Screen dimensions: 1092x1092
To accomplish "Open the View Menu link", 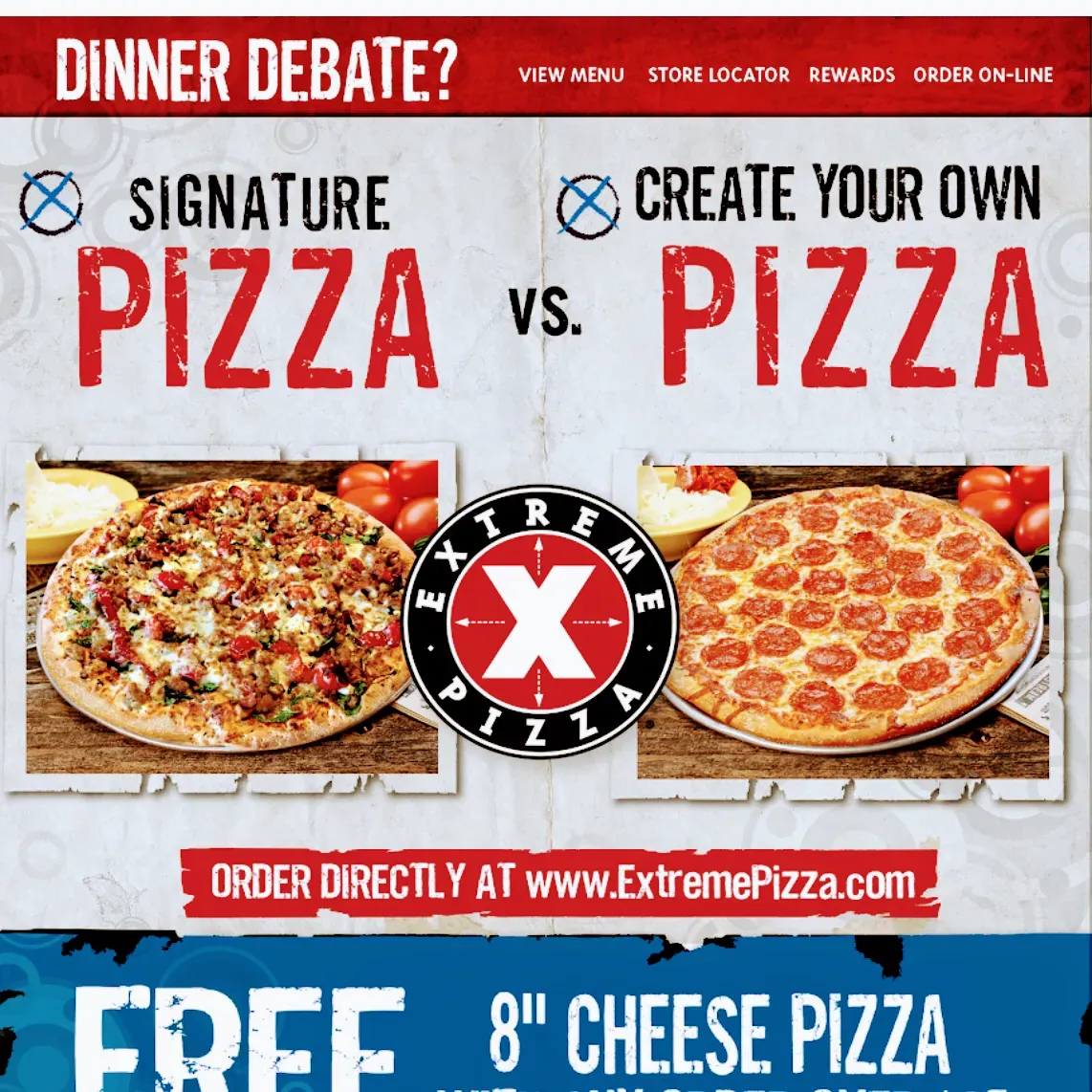I will point(571,75).
